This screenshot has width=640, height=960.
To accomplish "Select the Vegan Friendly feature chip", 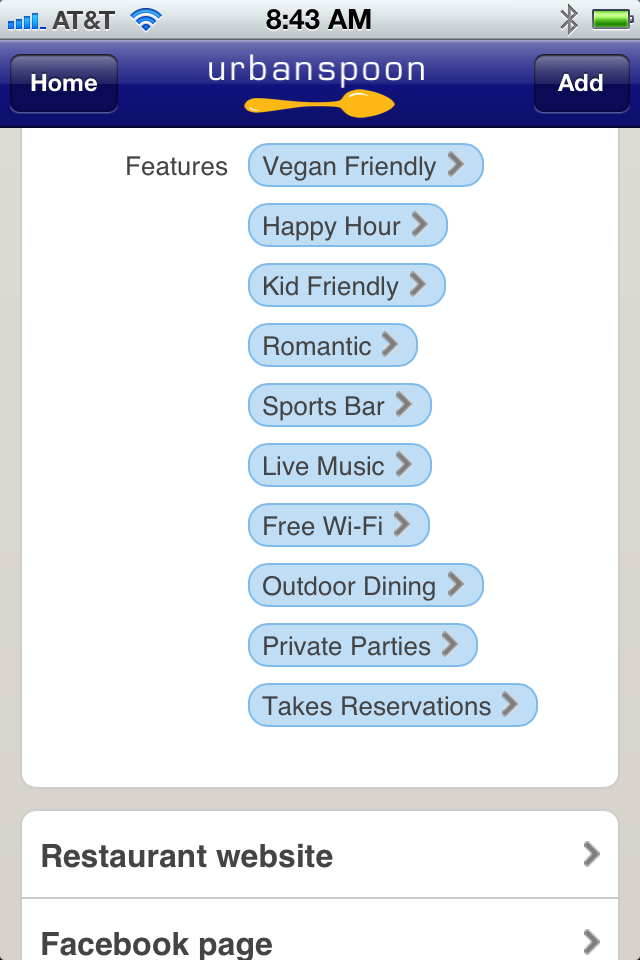I will click(365, 166).
